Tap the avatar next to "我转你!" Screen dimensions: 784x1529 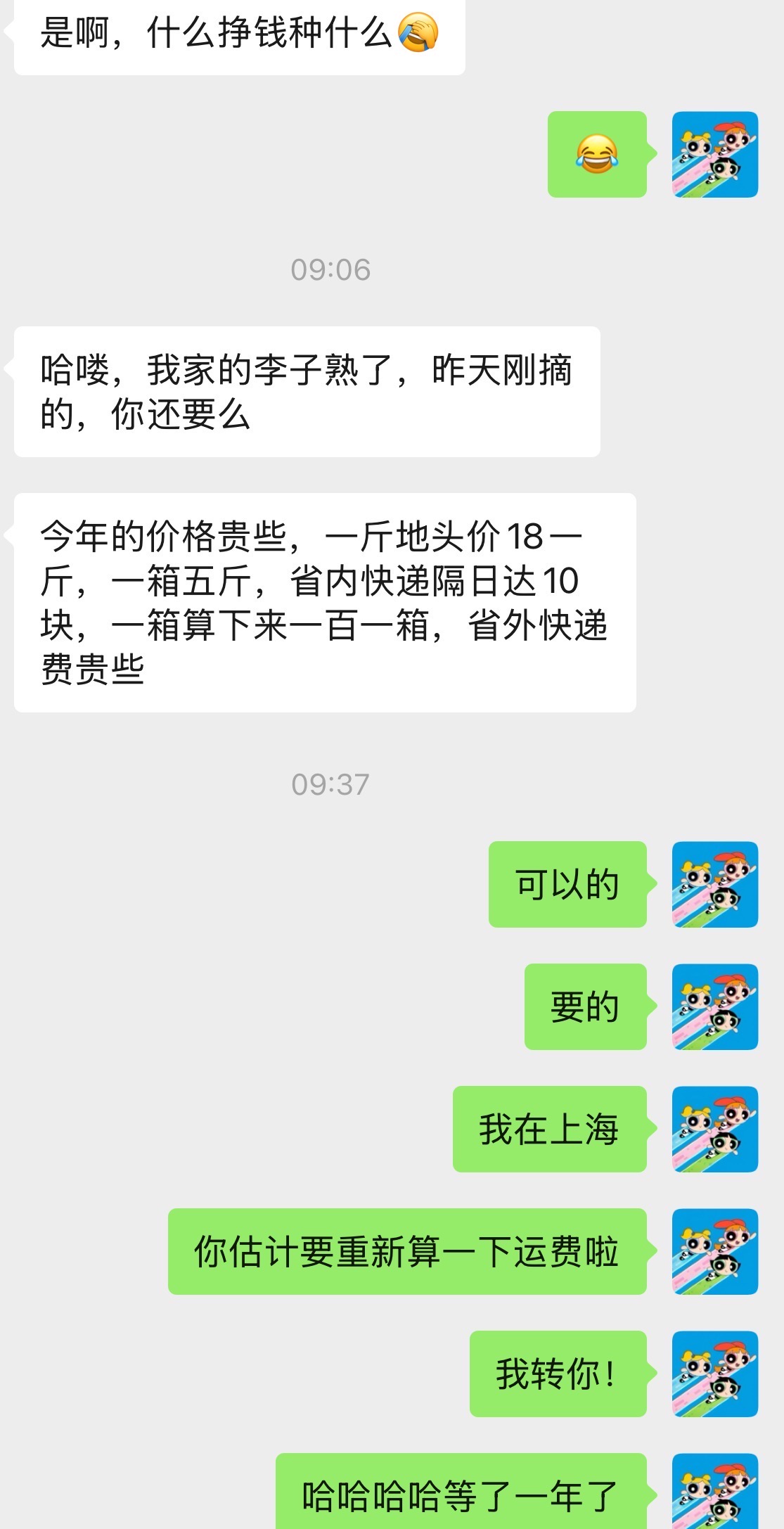click(715, 1374)
